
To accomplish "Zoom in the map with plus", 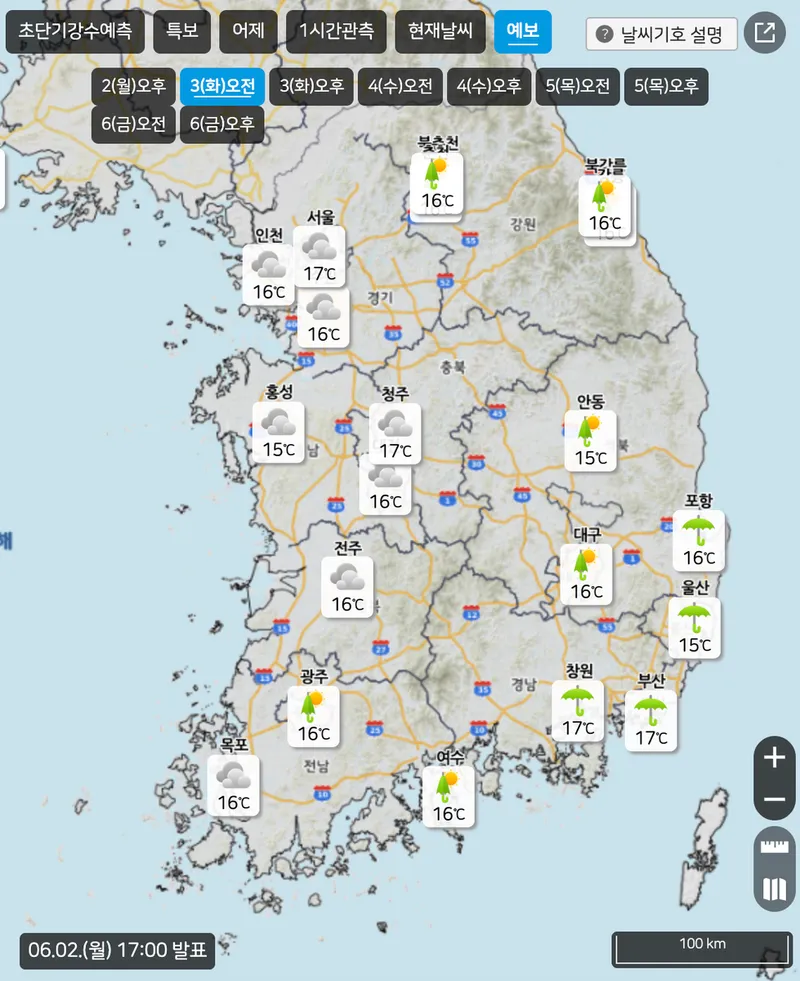I will tap(774, 758).
